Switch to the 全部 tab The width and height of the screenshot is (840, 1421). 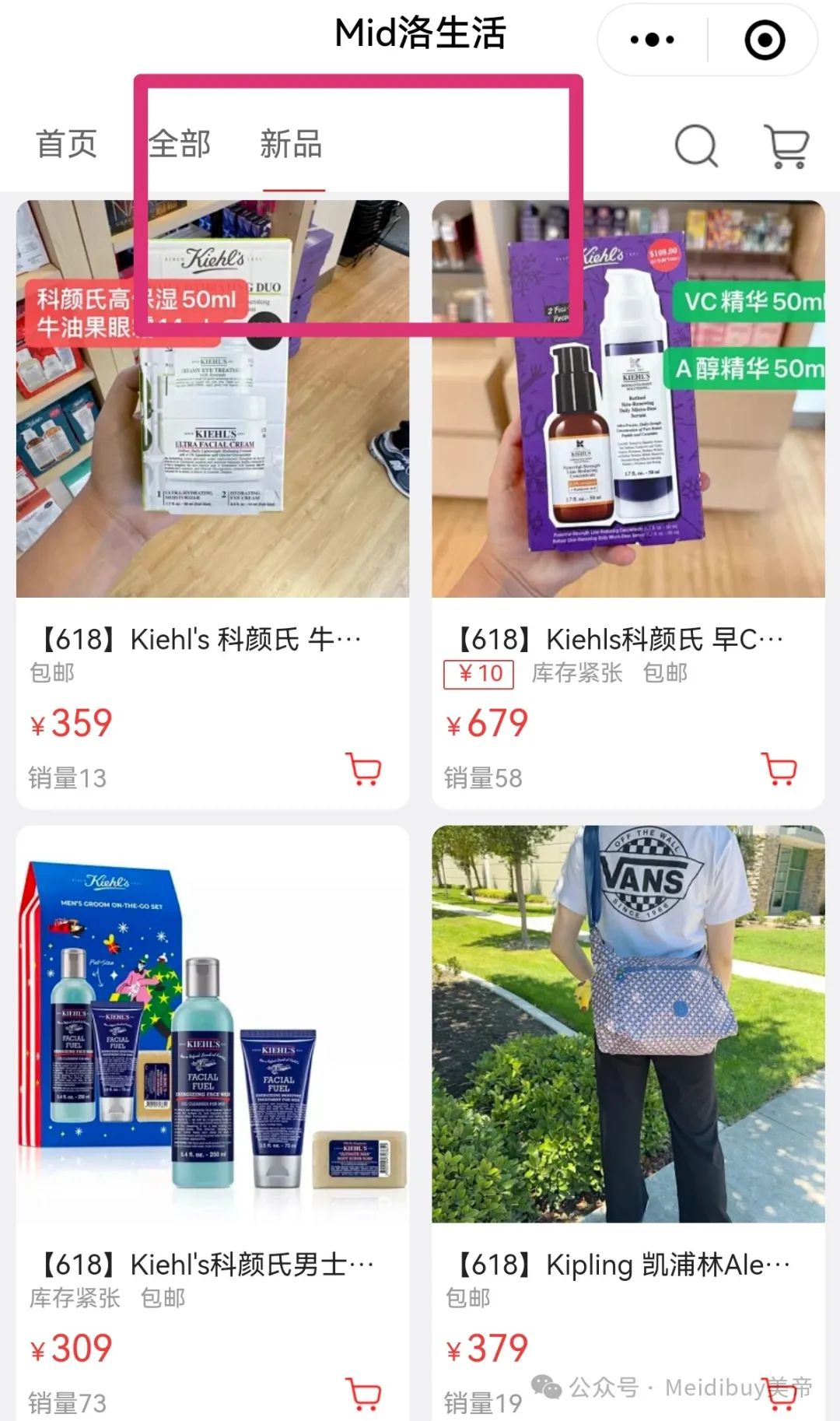click(x=180, y=145)
